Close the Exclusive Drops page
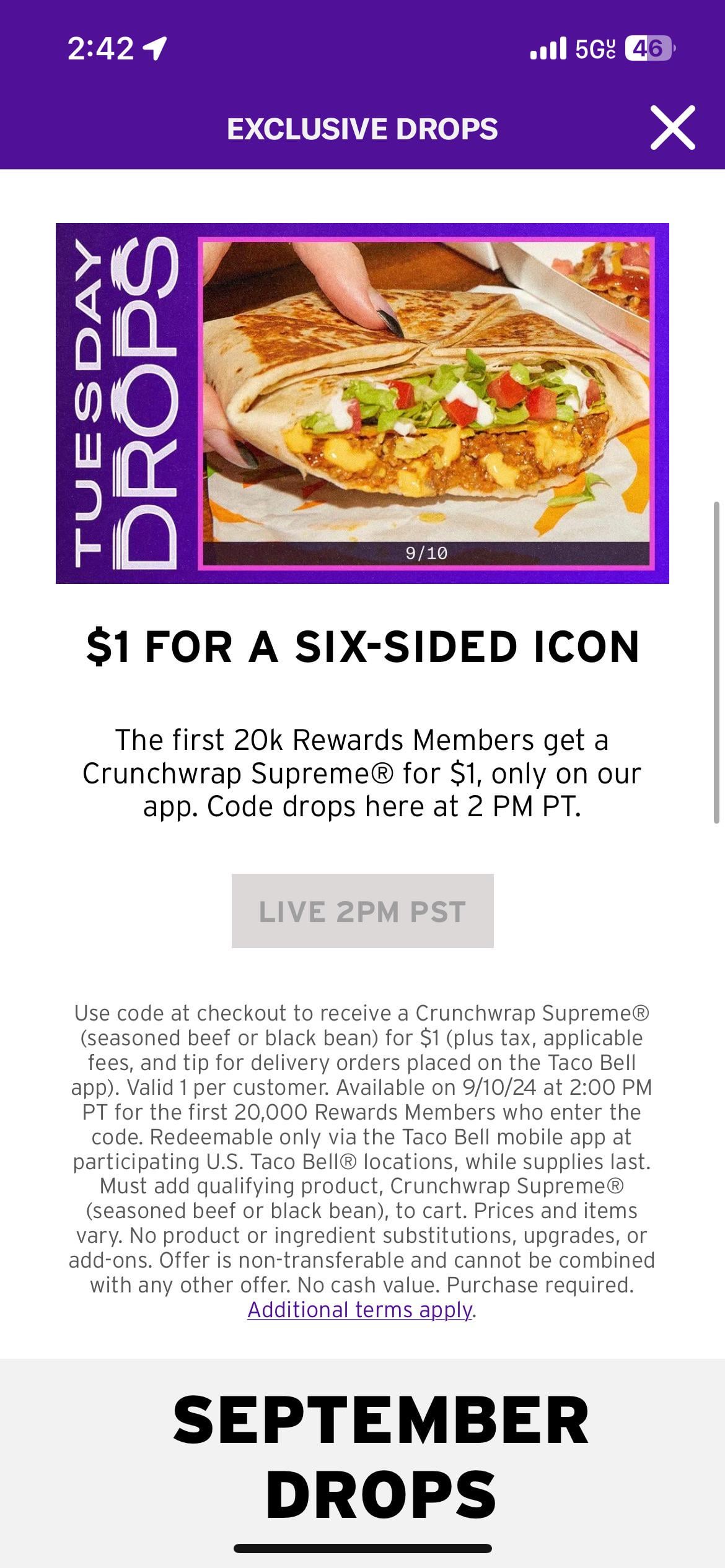 tap(672, 128)
